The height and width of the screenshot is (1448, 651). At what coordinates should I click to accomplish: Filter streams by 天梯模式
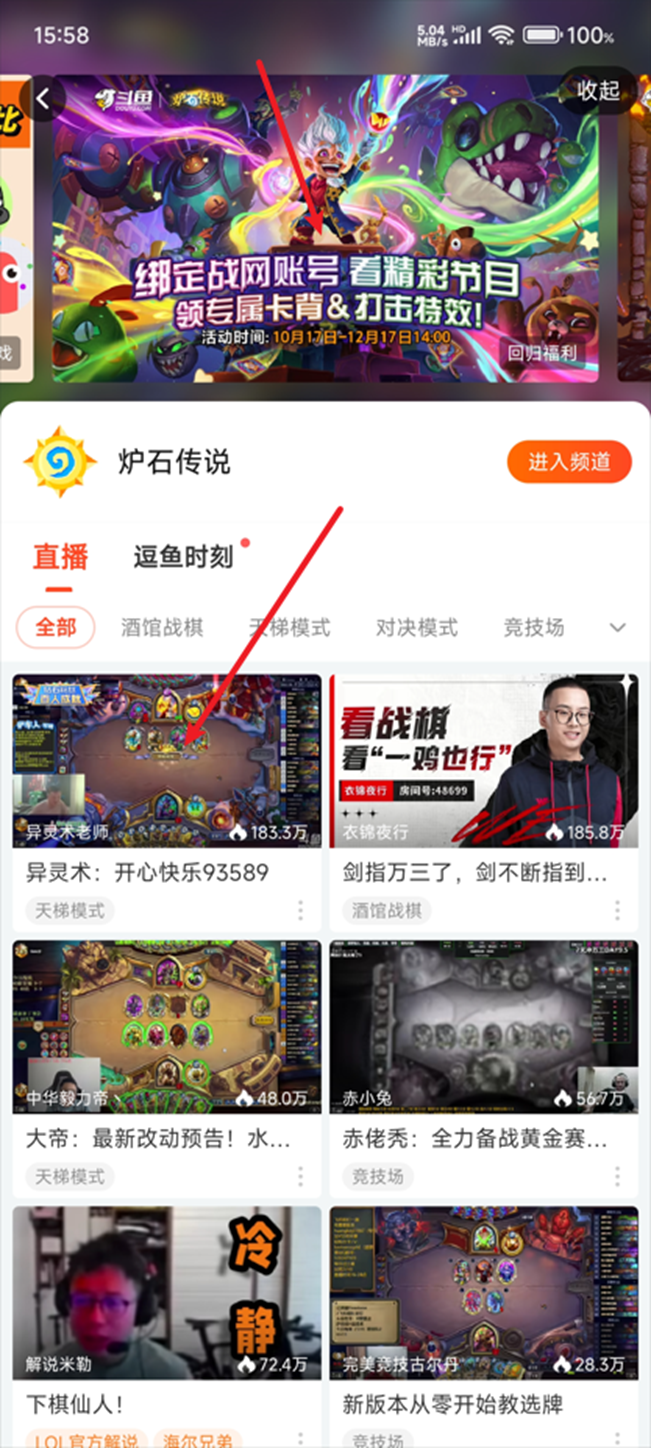point(290,628)
